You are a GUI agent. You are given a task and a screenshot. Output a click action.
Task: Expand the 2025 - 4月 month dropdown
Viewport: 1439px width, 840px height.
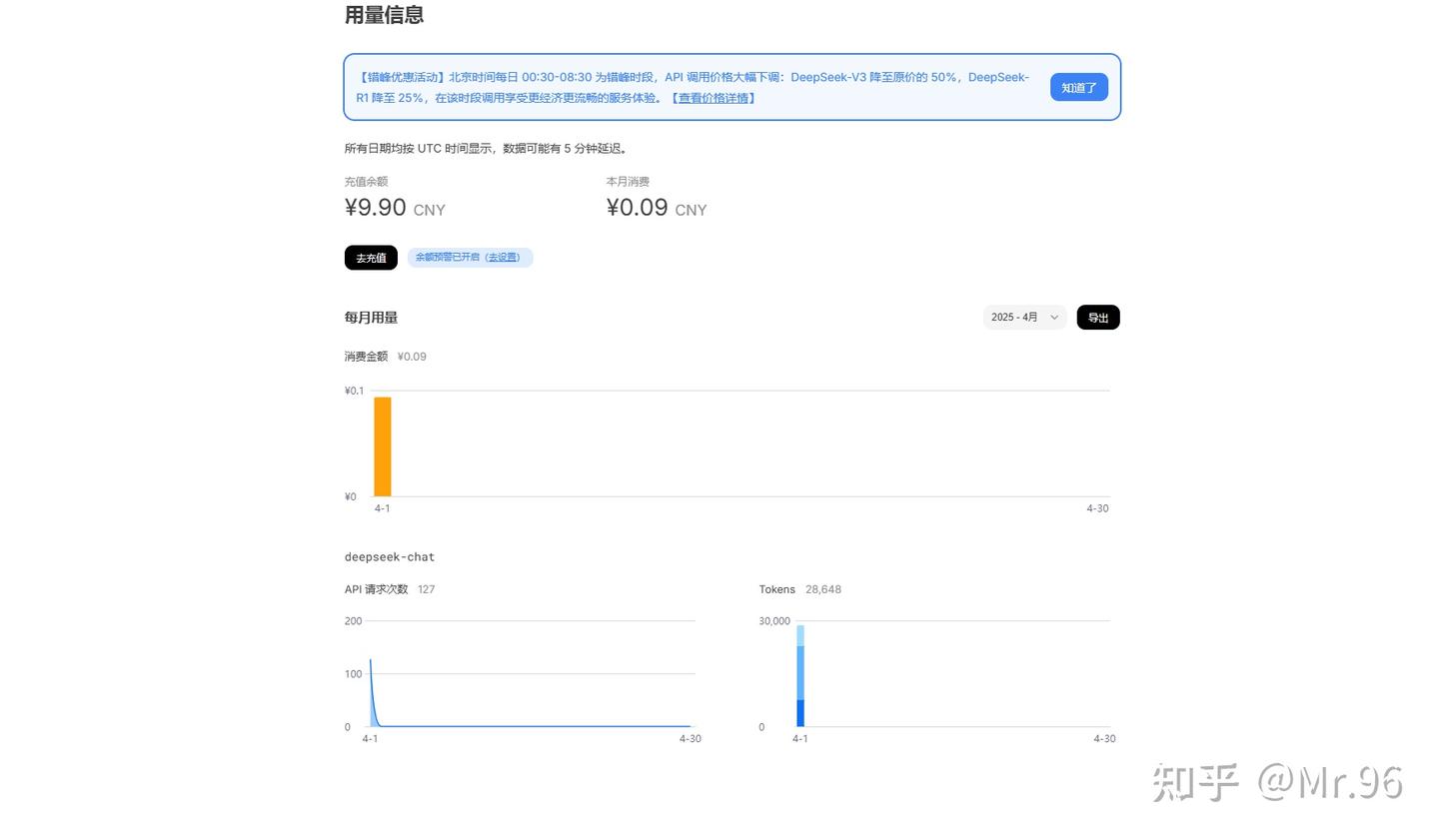pos(1024,318)
